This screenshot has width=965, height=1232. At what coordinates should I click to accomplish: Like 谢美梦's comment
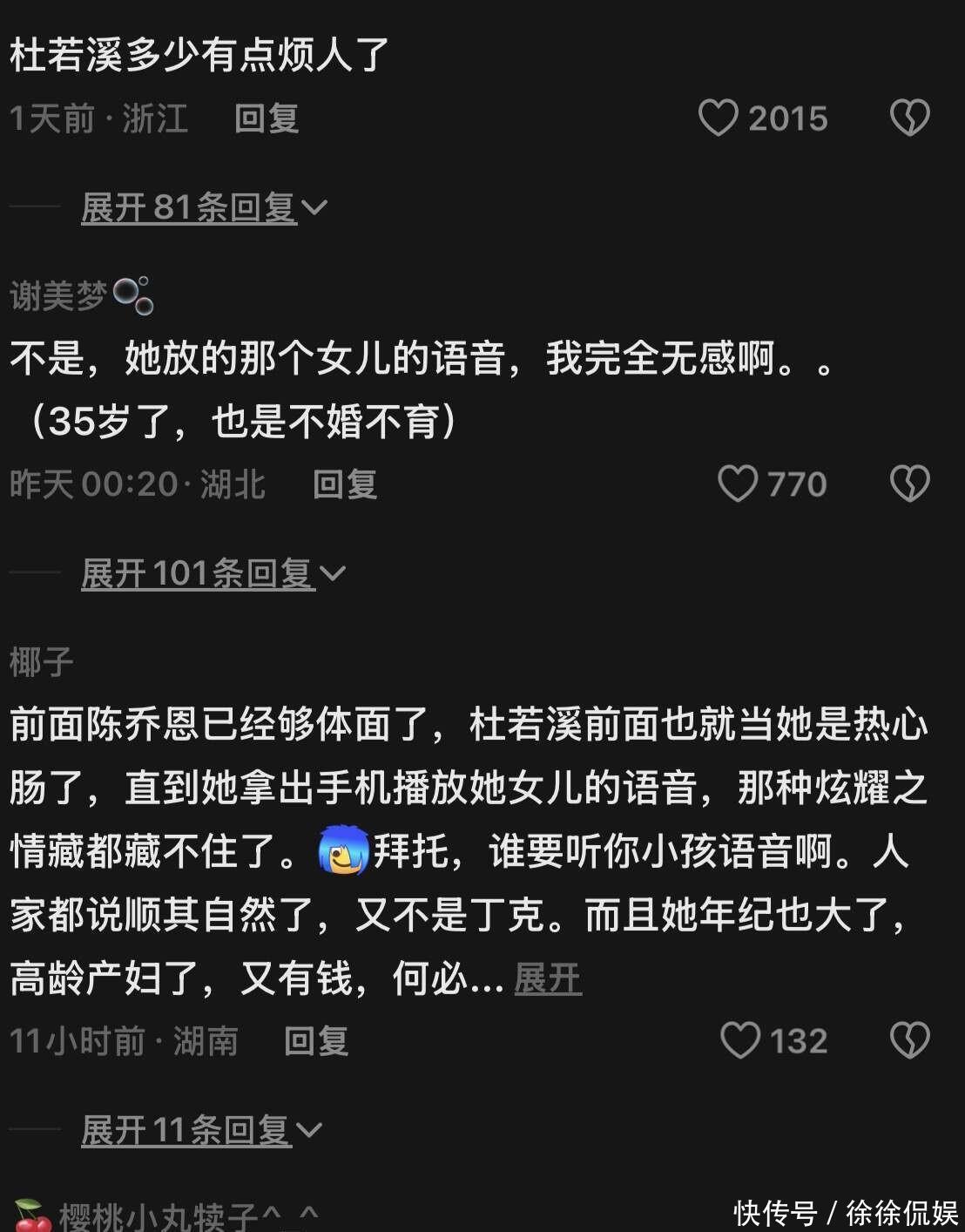[x=738, y=484]
